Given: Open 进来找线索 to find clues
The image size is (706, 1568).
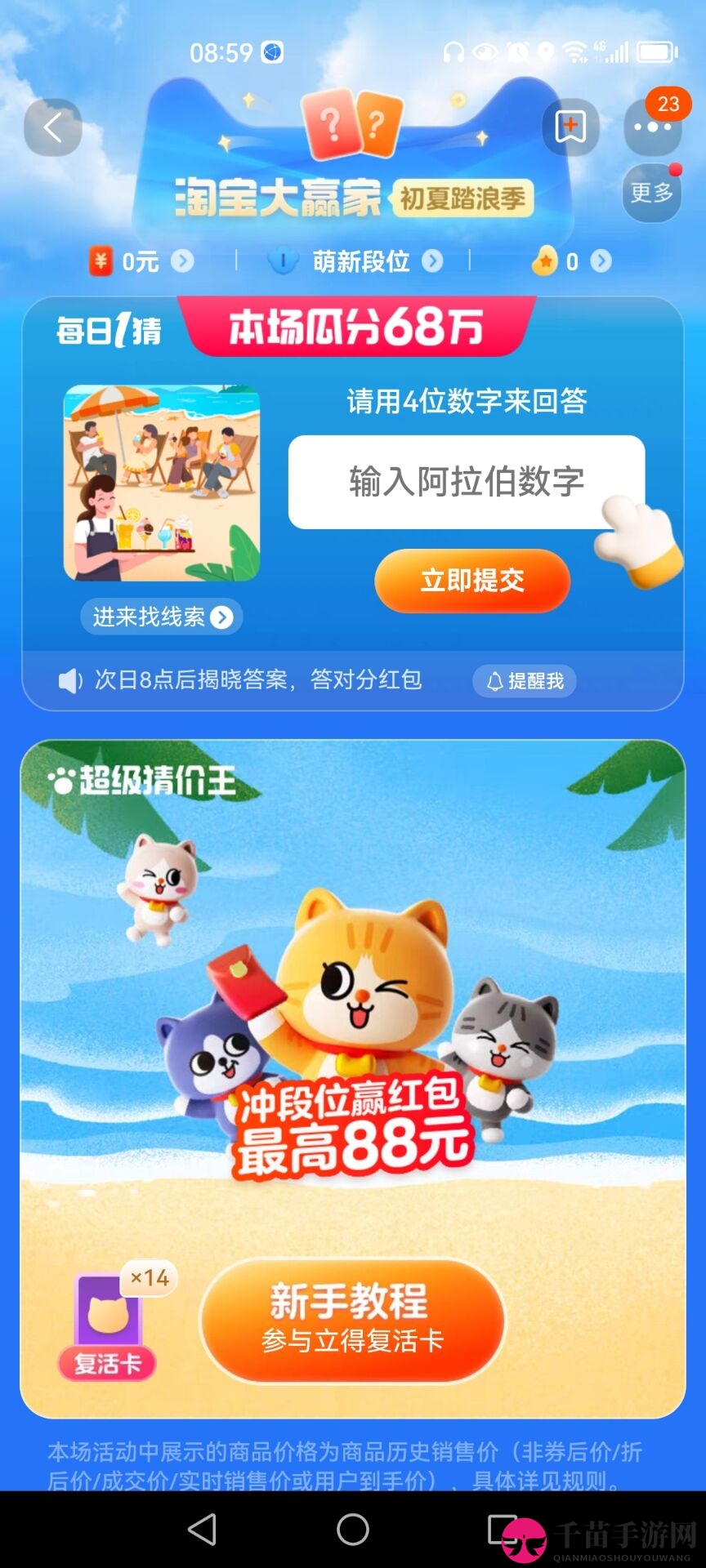Looking at the screenshot, I should coord(161,617).
